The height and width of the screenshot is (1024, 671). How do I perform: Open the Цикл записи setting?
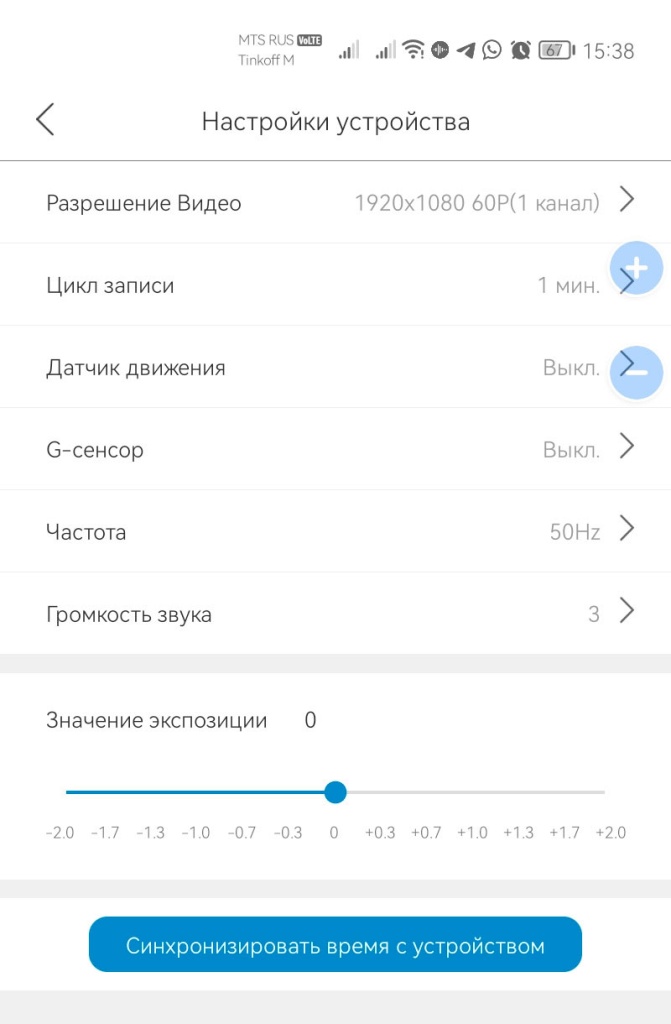[x=300, y=286]
